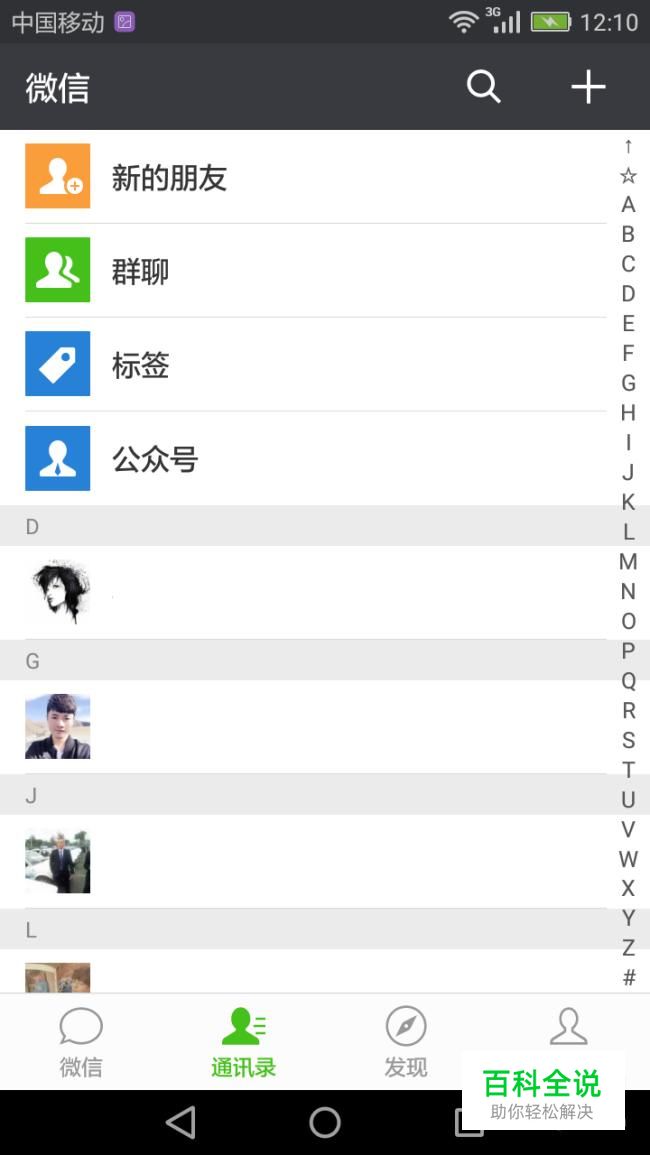Jump to letter A in index
650x1155 pixels.
[x=628, y=205]
